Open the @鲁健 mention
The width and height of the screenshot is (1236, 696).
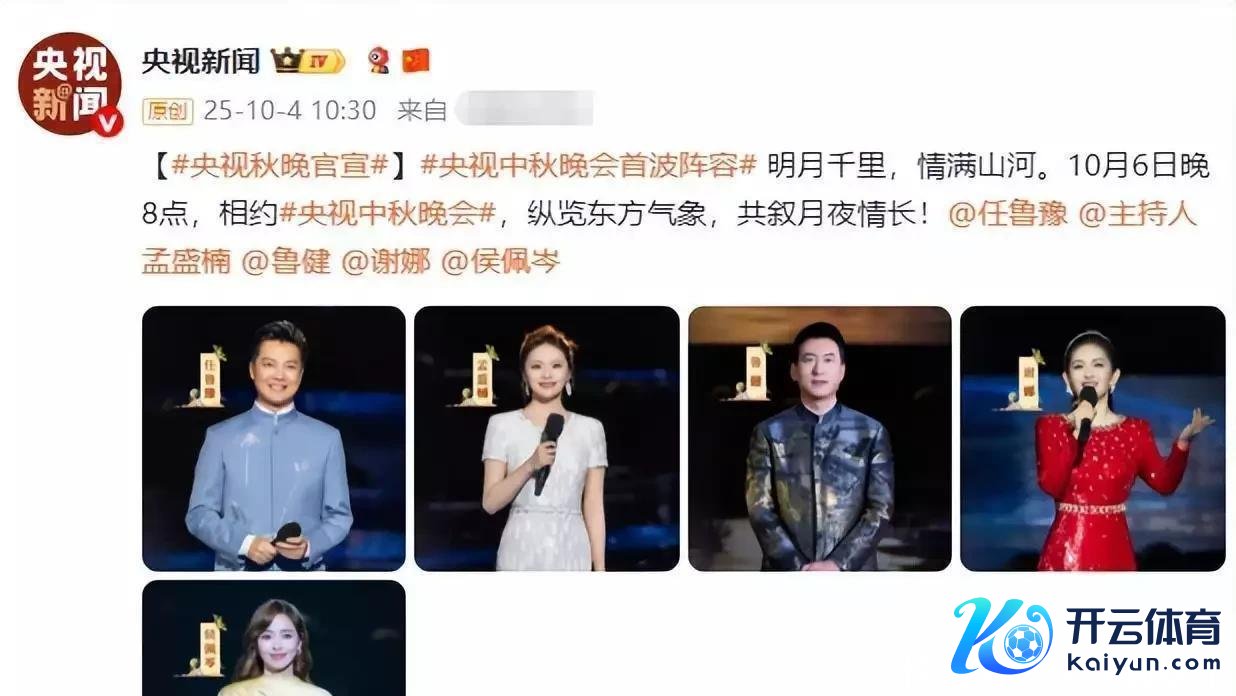[x=286, y=262]
